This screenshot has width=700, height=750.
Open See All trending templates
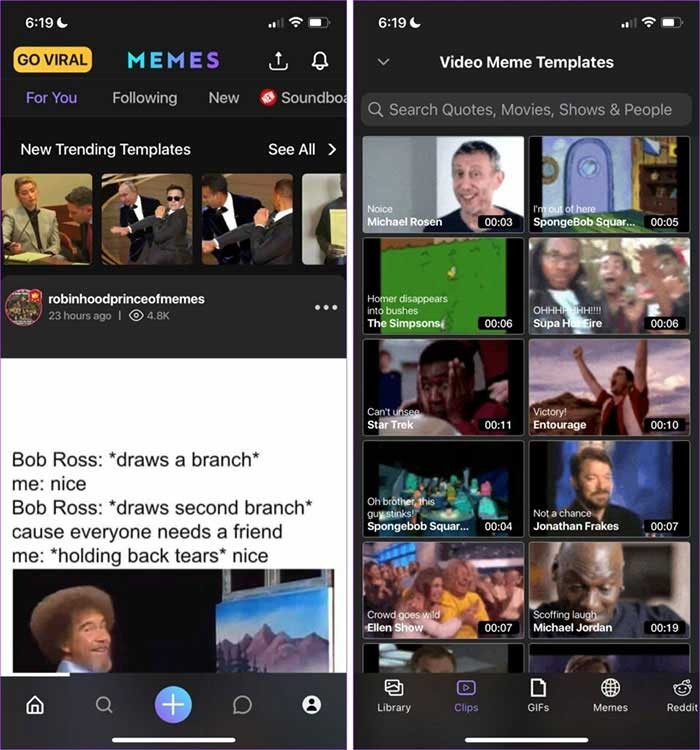301,149
